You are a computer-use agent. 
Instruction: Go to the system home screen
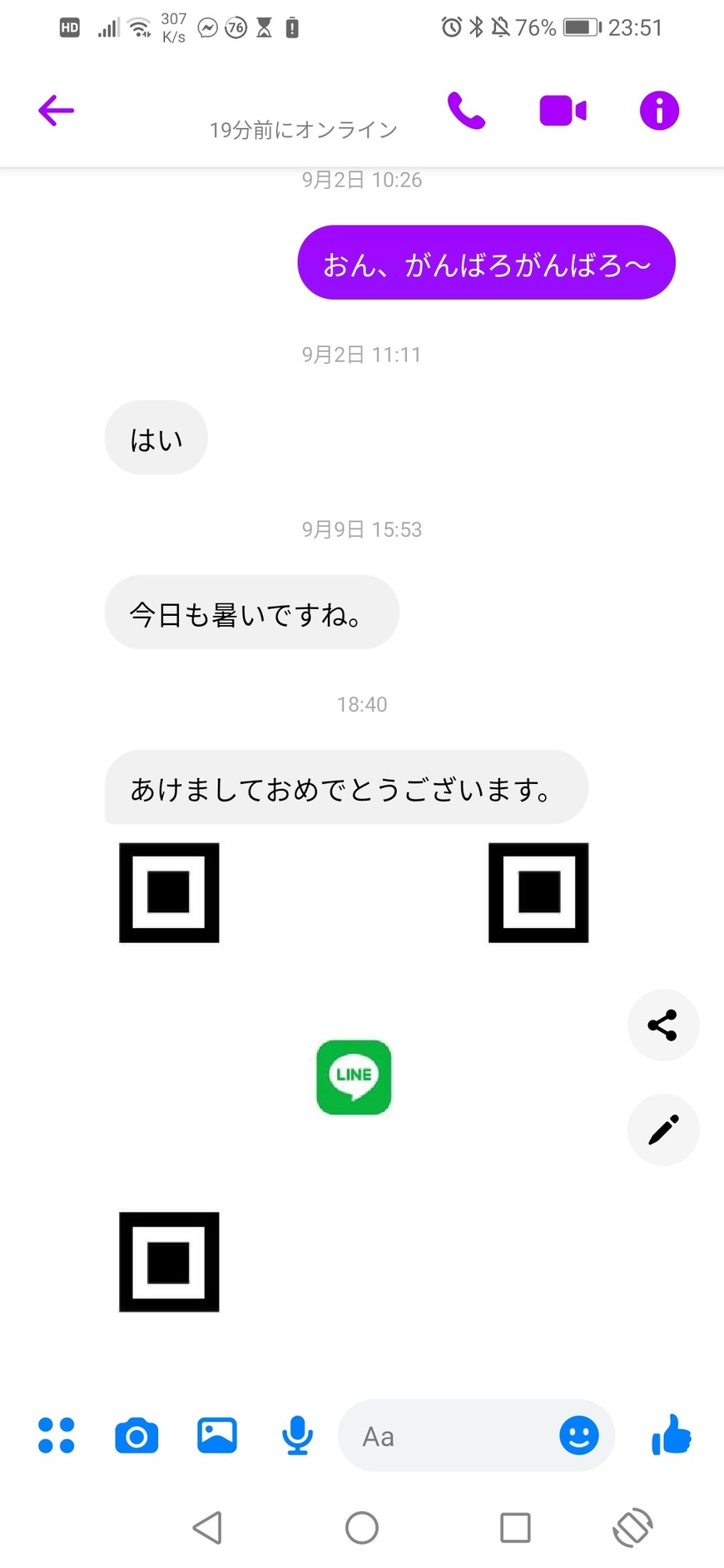coord(362,1527)
